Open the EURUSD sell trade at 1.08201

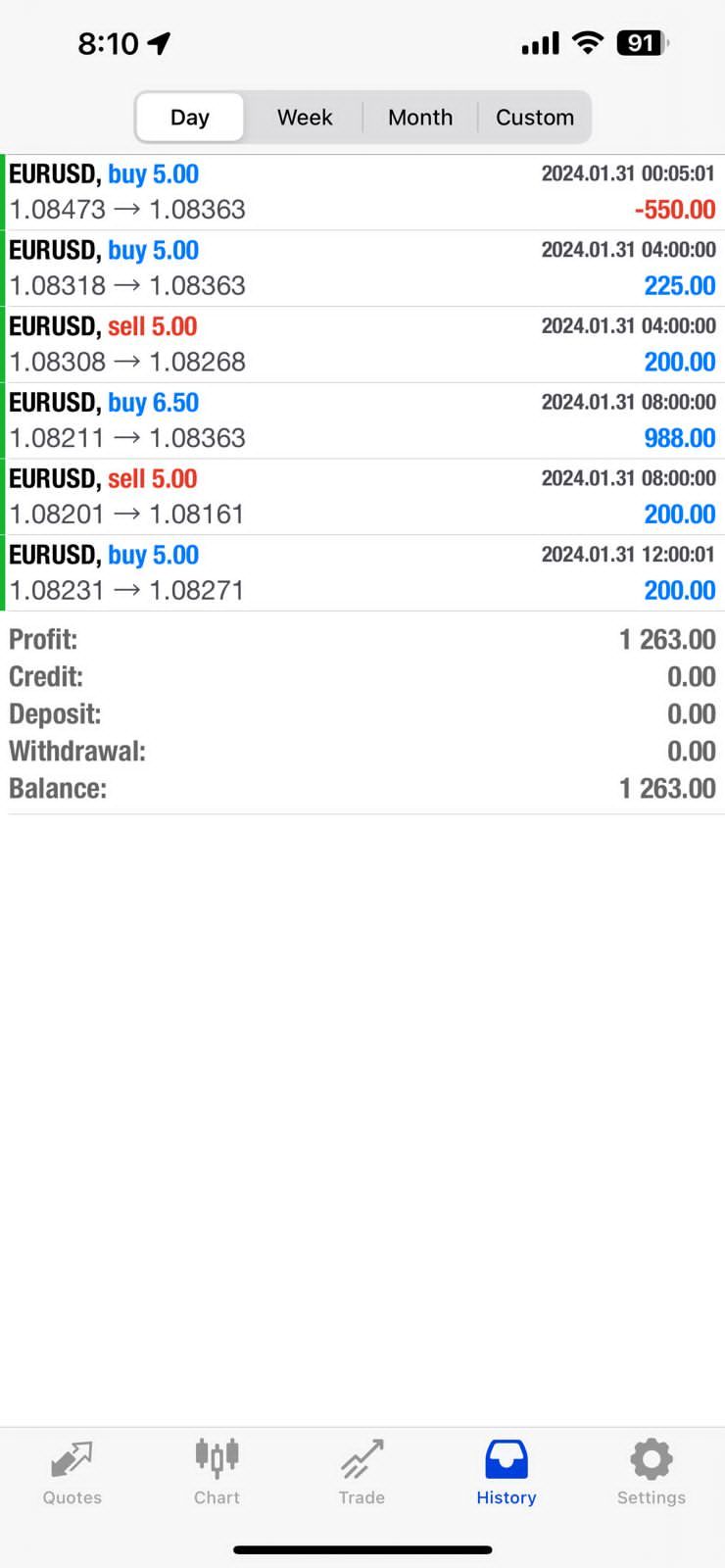[x=362, y=497]
